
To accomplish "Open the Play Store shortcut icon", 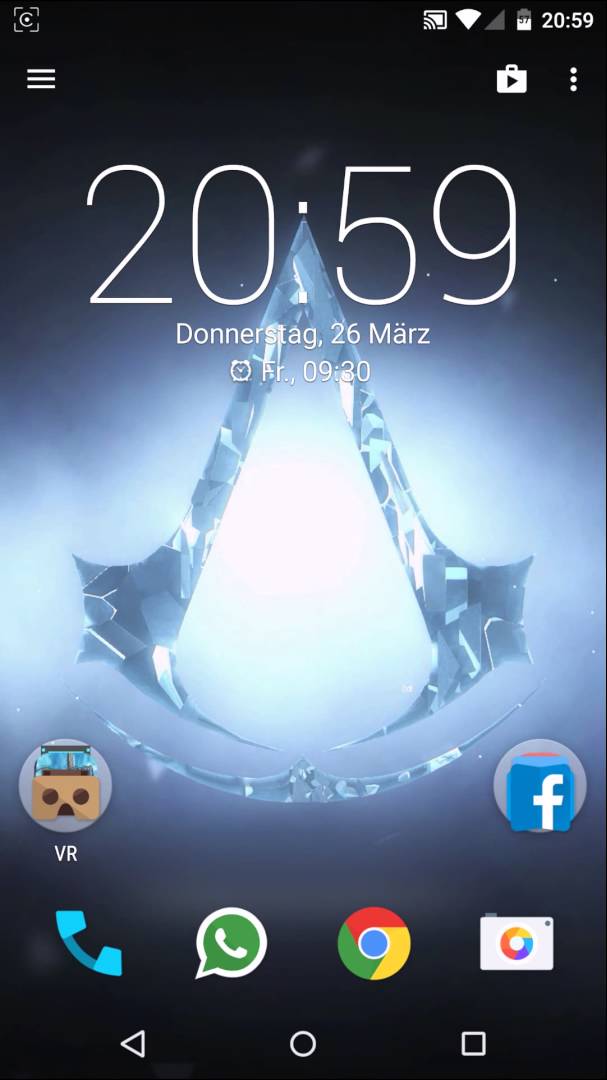I will click(511, 79).
